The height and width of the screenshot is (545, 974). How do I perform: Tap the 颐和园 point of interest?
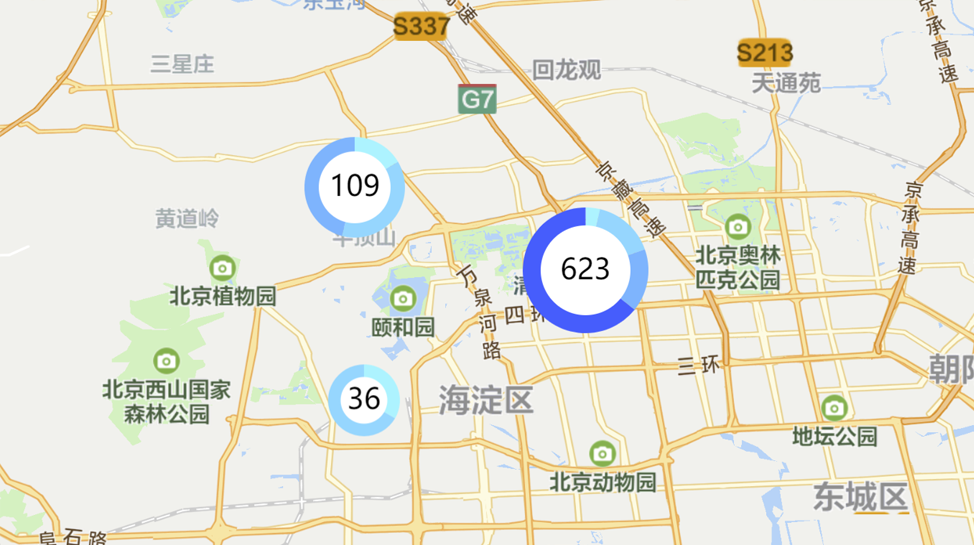click(x=403, y=298)
